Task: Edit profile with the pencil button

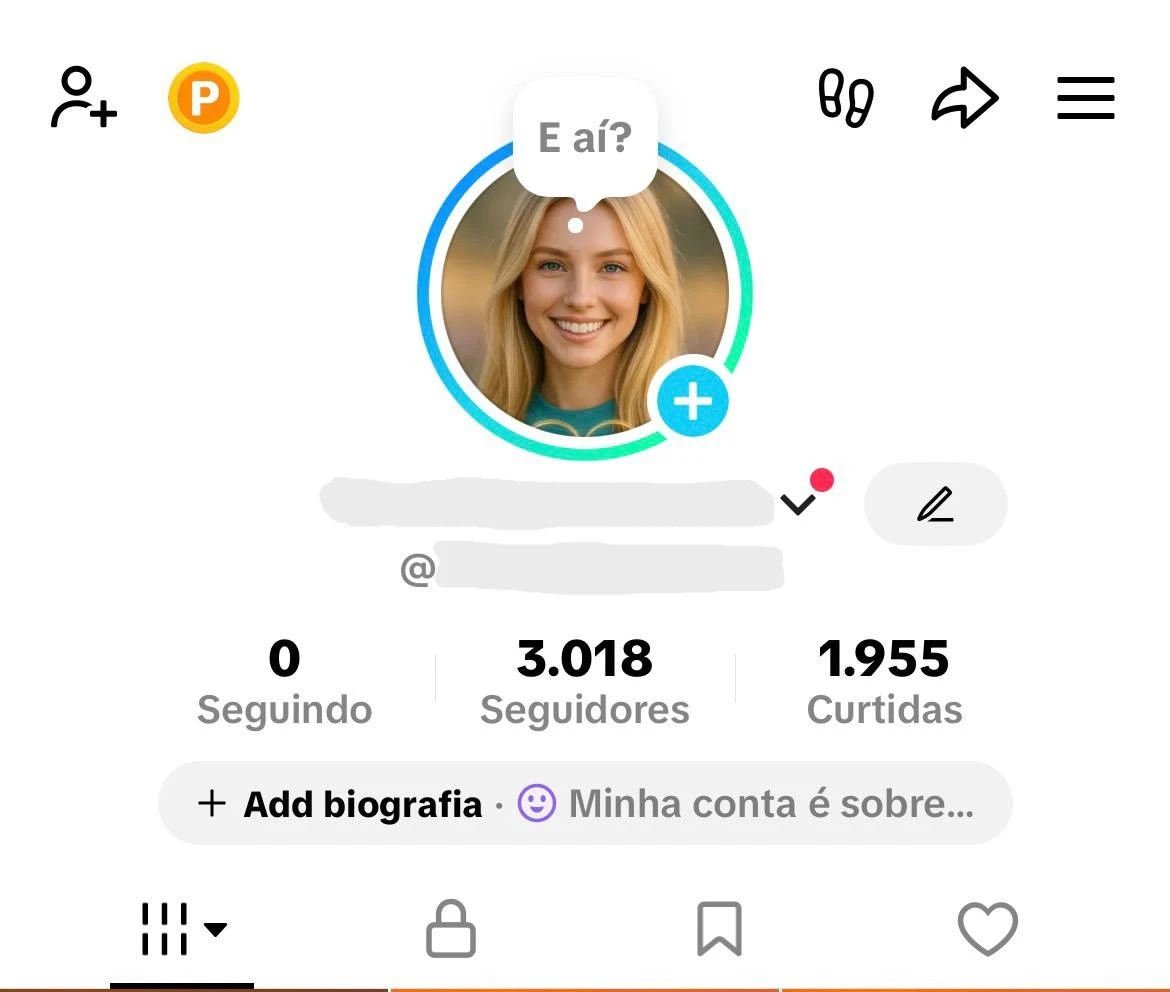Action: (935, 504)
